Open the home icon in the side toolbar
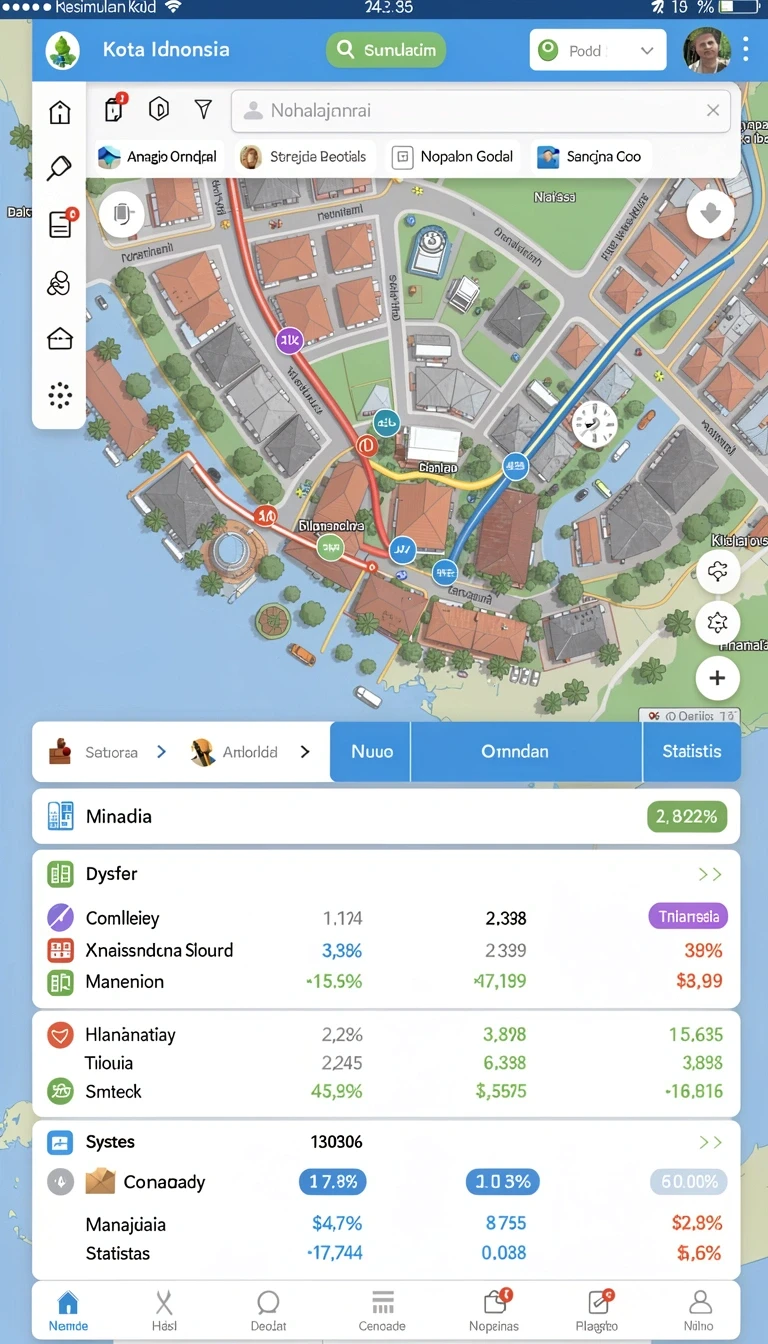Viewport: 768px width, 1344px height. (60, 112)
